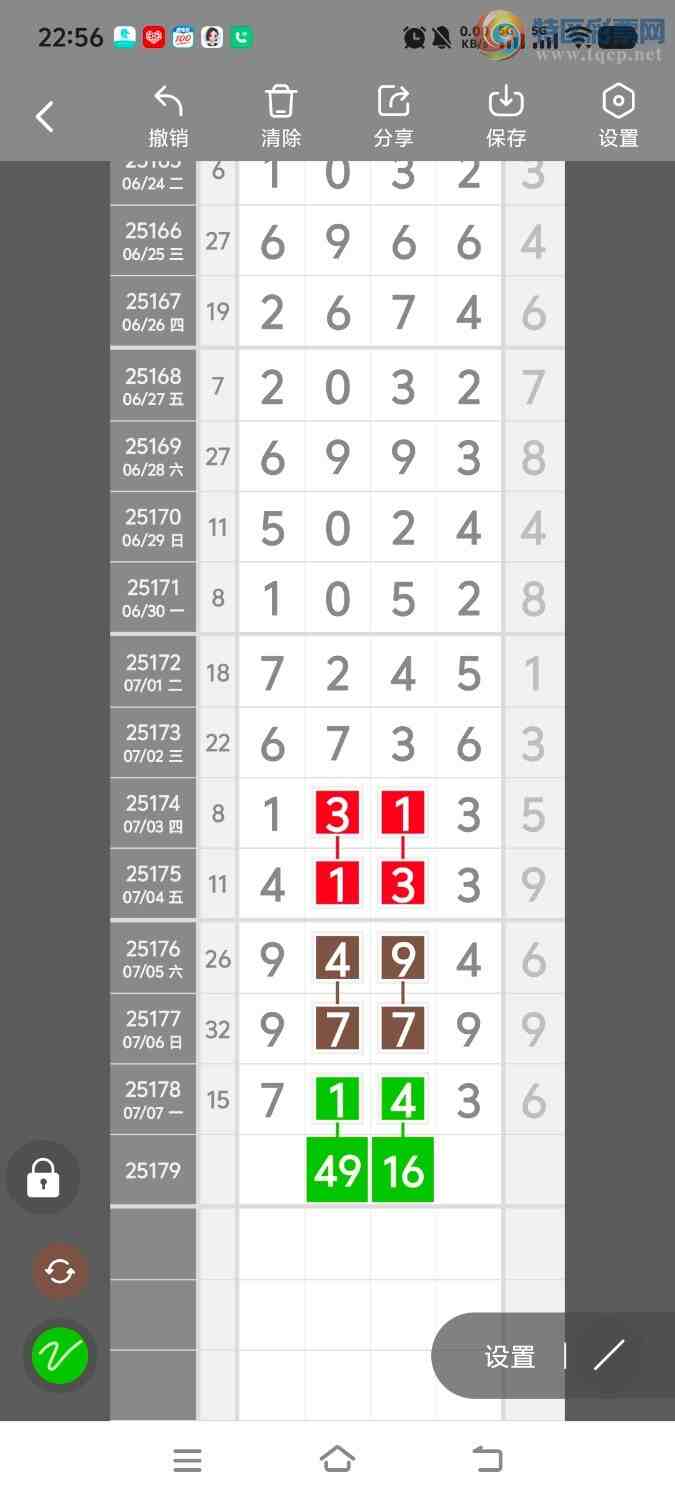Image resolution: width=675 pixels, height=1500 pixels.
Task: Save the chart with 保存
Action: pyautogui.click(x=506, y=117)
